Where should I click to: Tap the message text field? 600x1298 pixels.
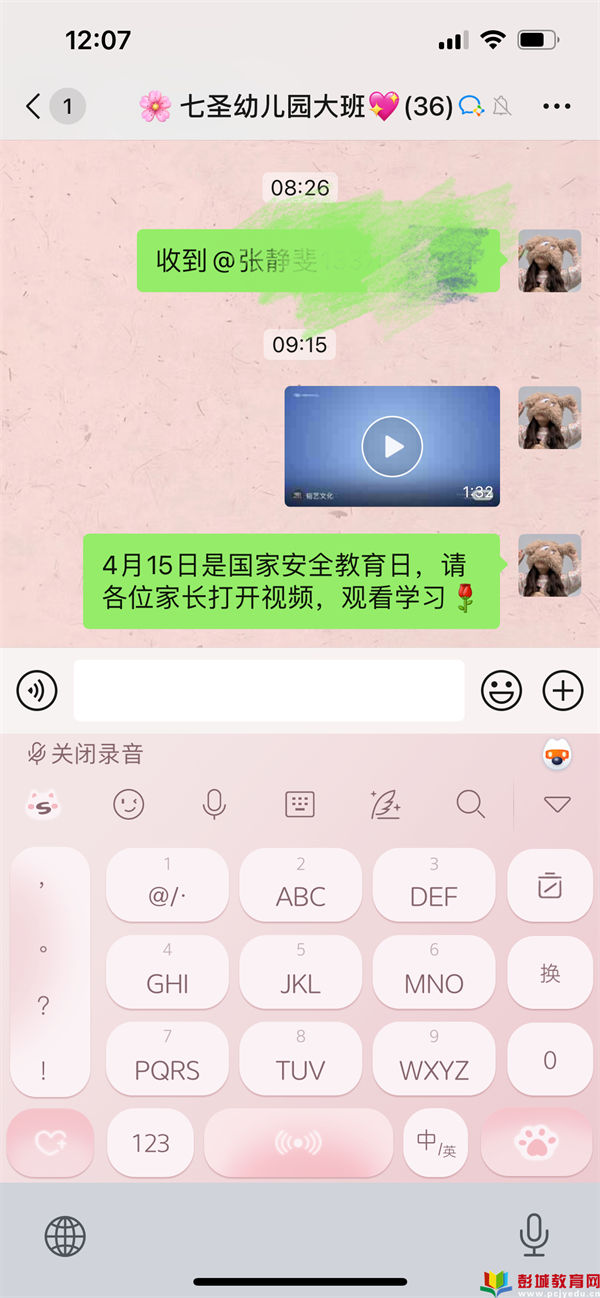[x=268, y=690]
